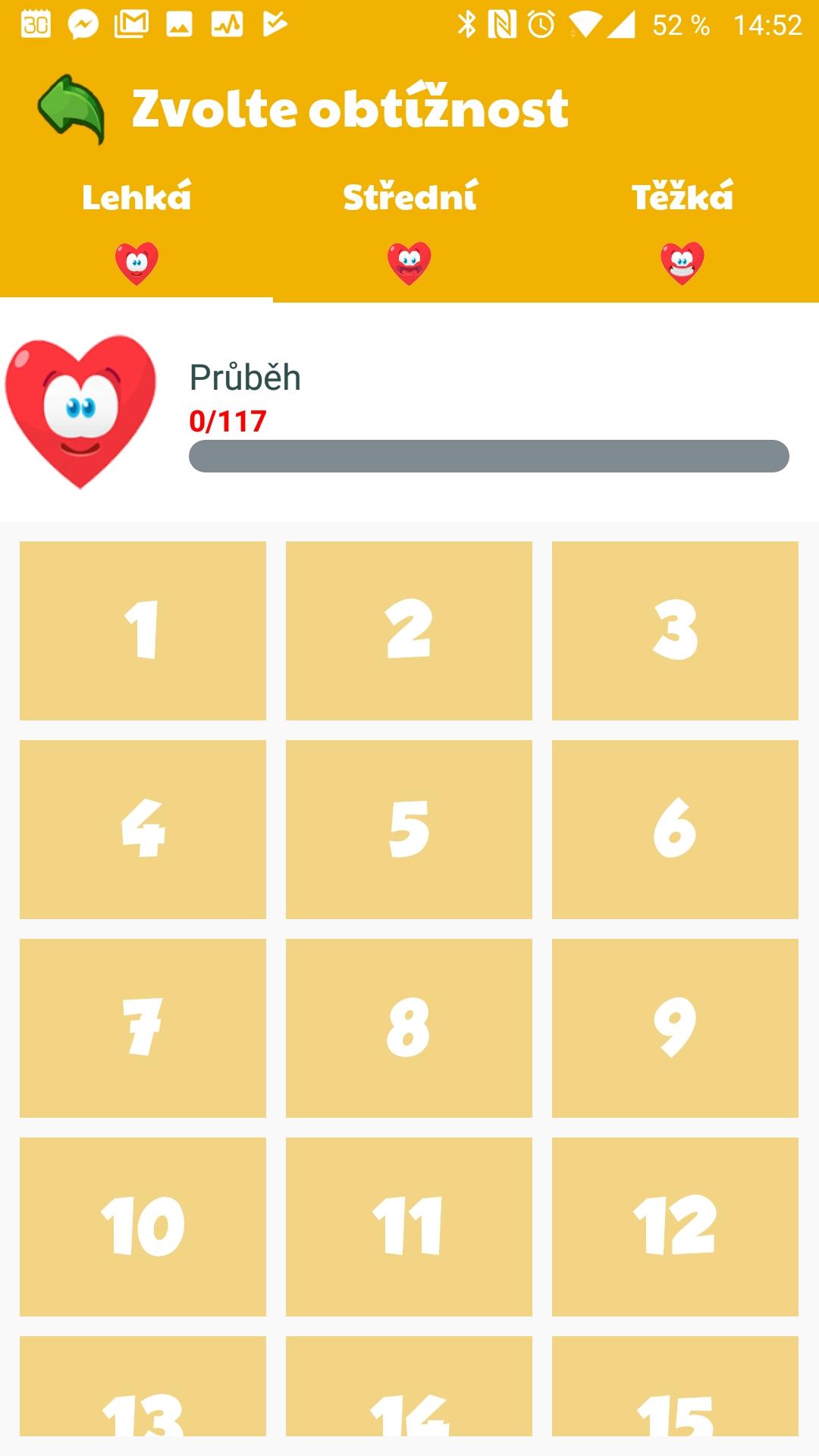
Task: Choose level 9
Action: click(675, 1028)
